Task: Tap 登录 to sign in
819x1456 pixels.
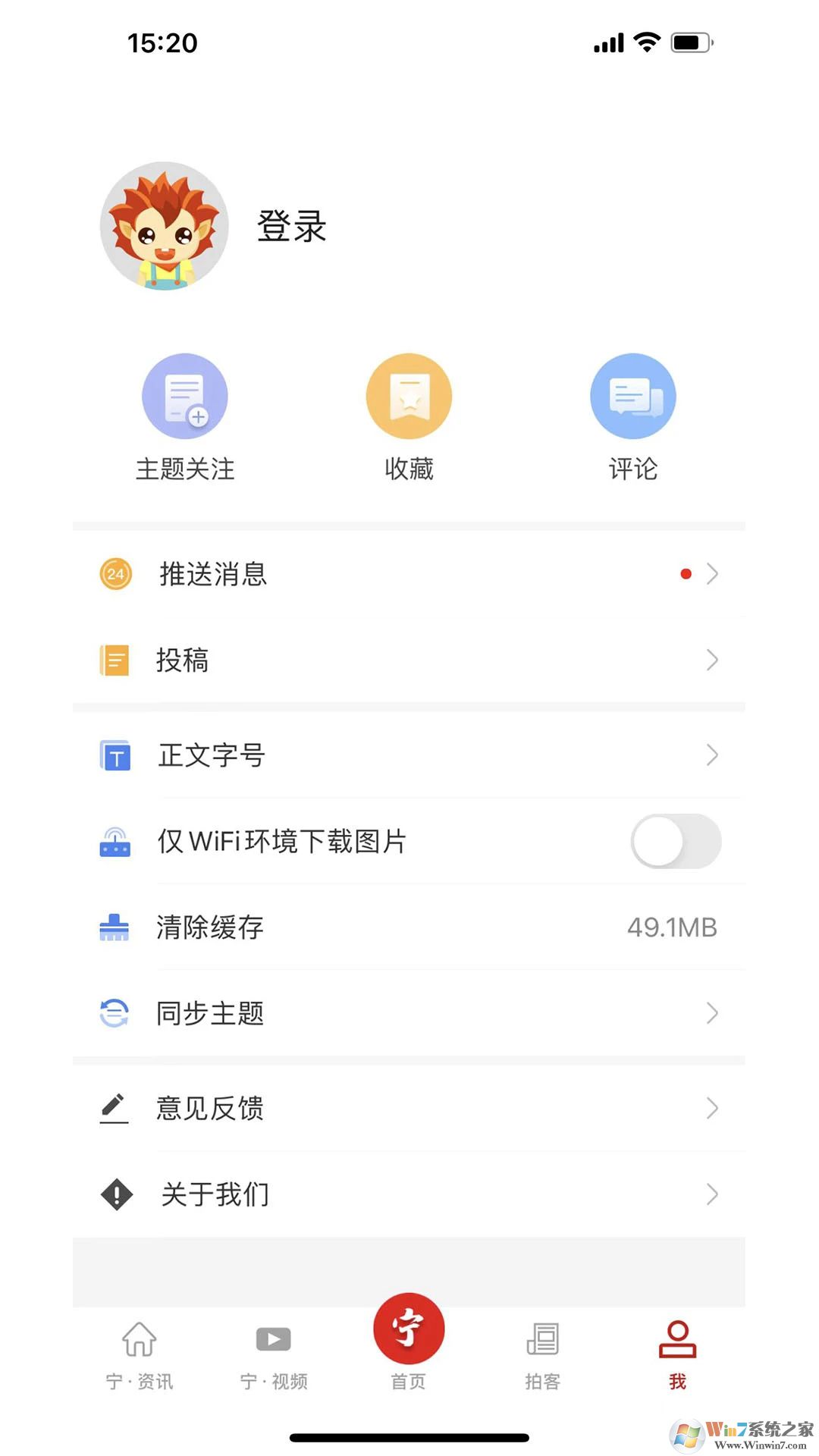Action: [292, 226]
